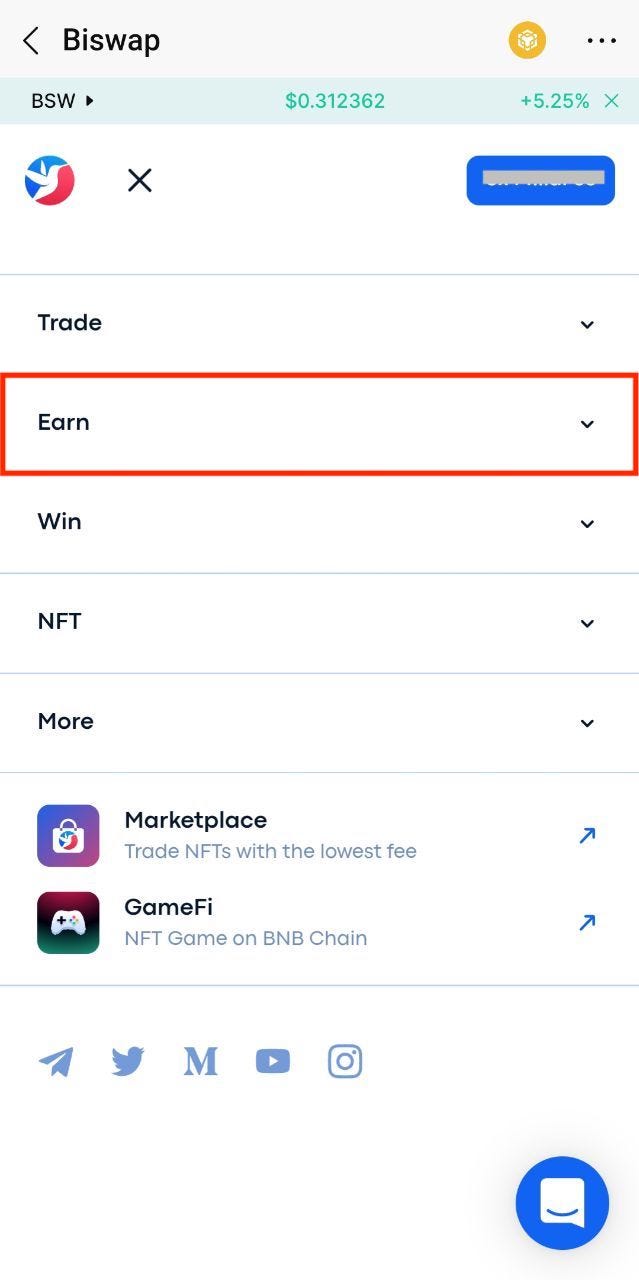
Task: Tap the BNB chain network icon
Action: click(526, 41)
